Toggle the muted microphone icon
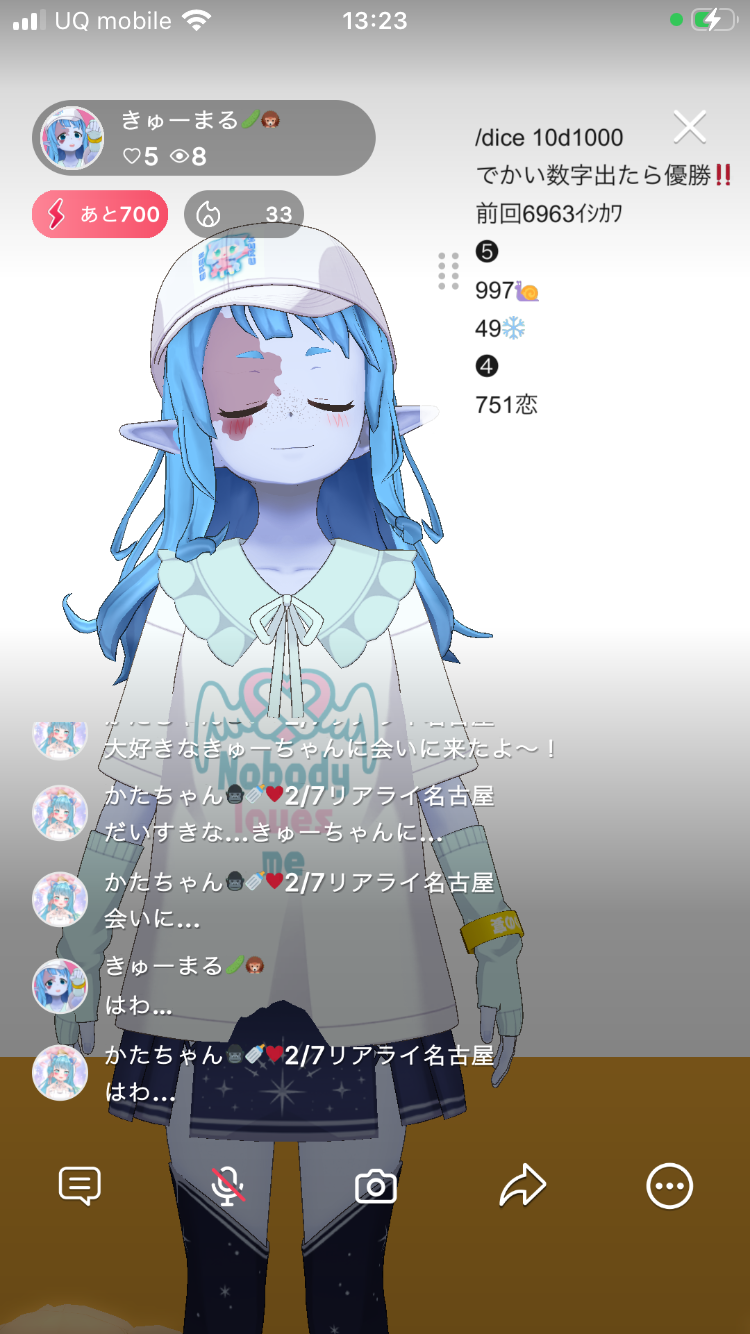The width and height of the screenshot is (750, 1334). pyautogui.click(x=228, y=1186)
